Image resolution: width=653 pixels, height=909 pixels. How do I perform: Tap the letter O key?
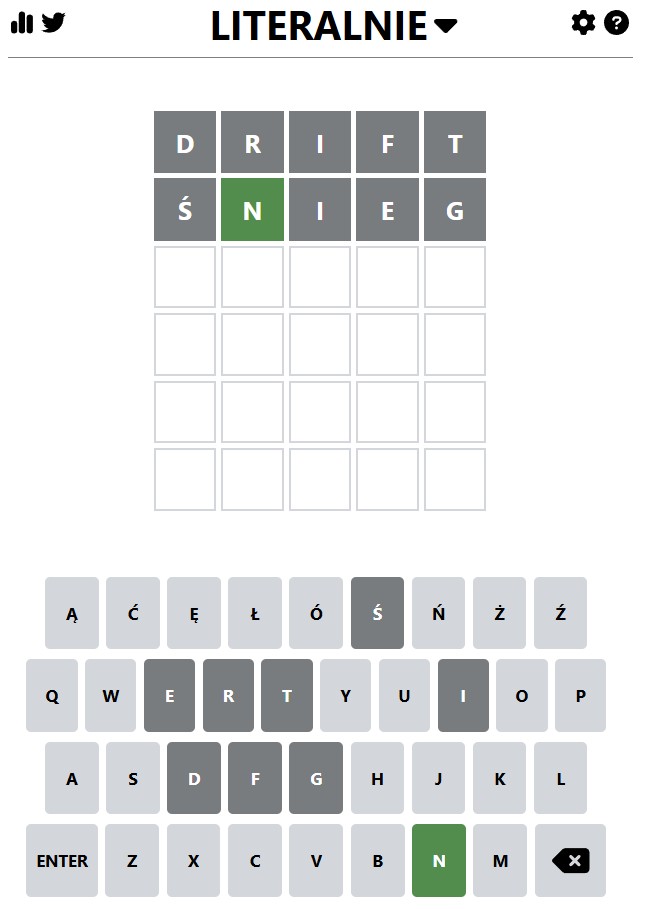(x=521, y=695)
